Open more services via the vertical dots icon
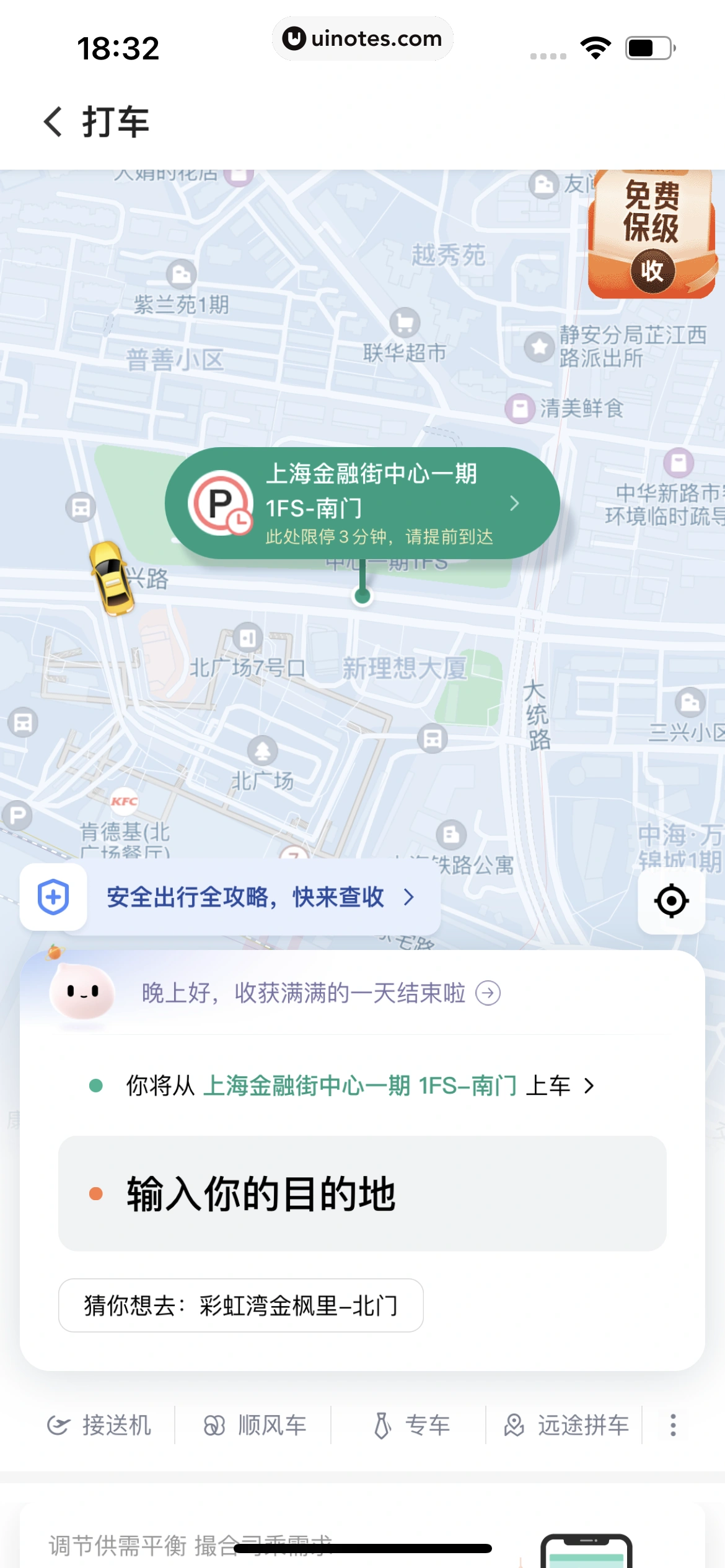 673,1426
